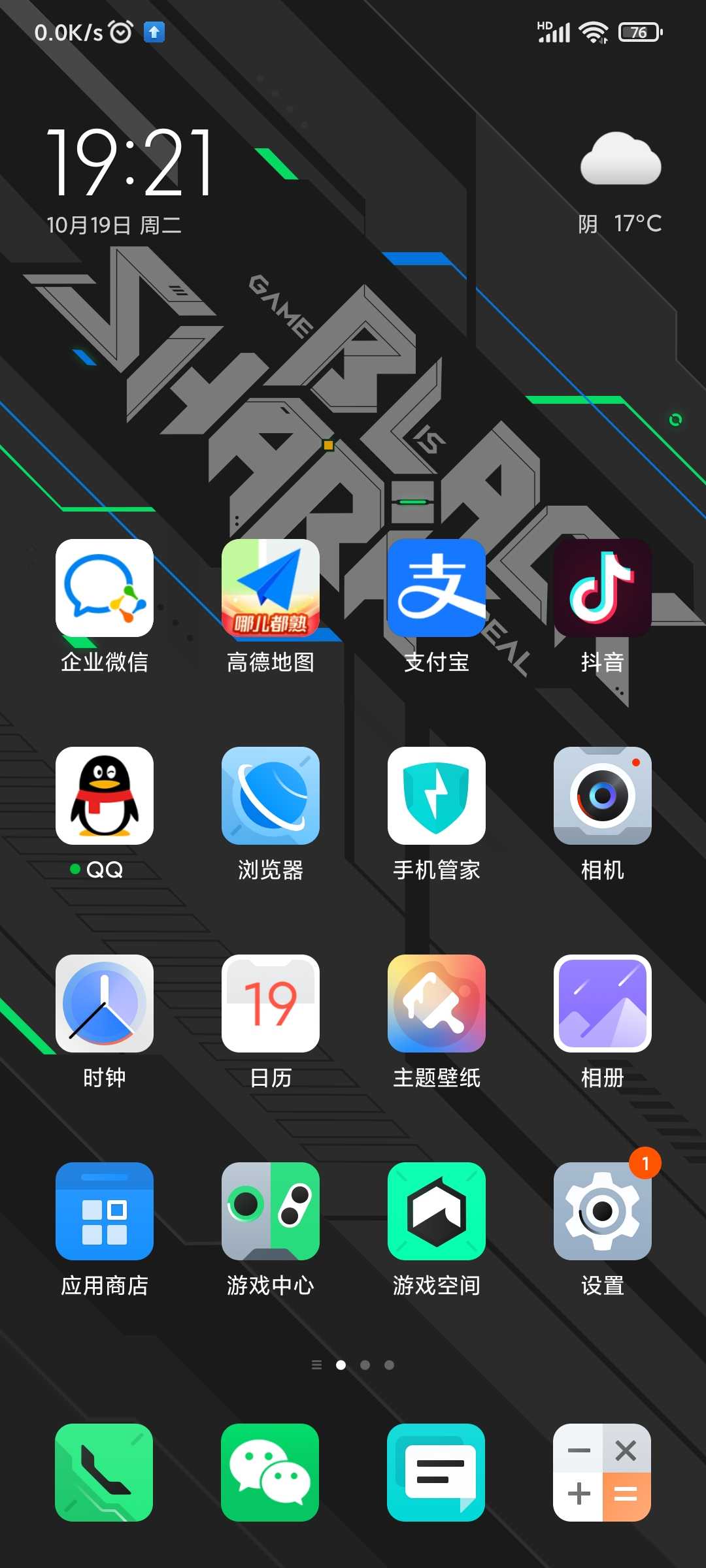Open the calculator in dock
This screenshot has width=706, height=1568.
tap(602, 1473)
